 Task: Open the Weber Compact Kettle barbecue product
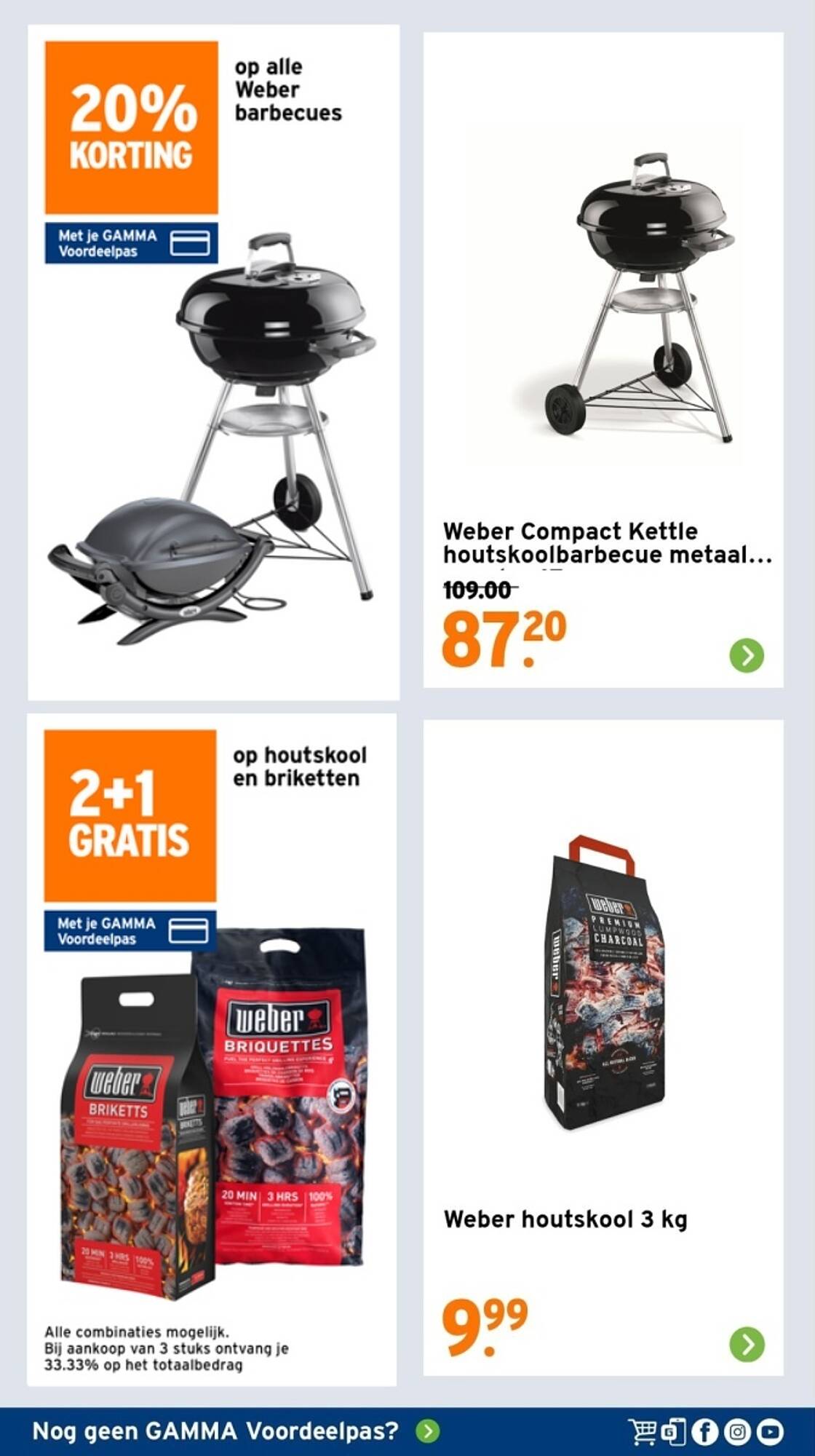tap(603, 360)
